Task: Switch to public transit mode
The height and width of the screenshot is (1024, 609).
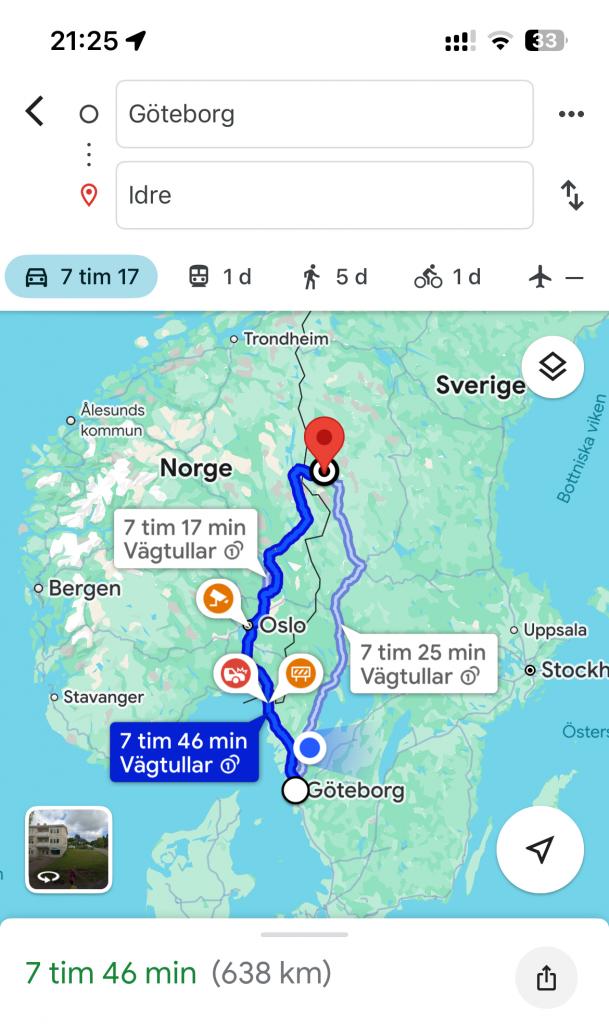Action: click(x=220, y=277)
